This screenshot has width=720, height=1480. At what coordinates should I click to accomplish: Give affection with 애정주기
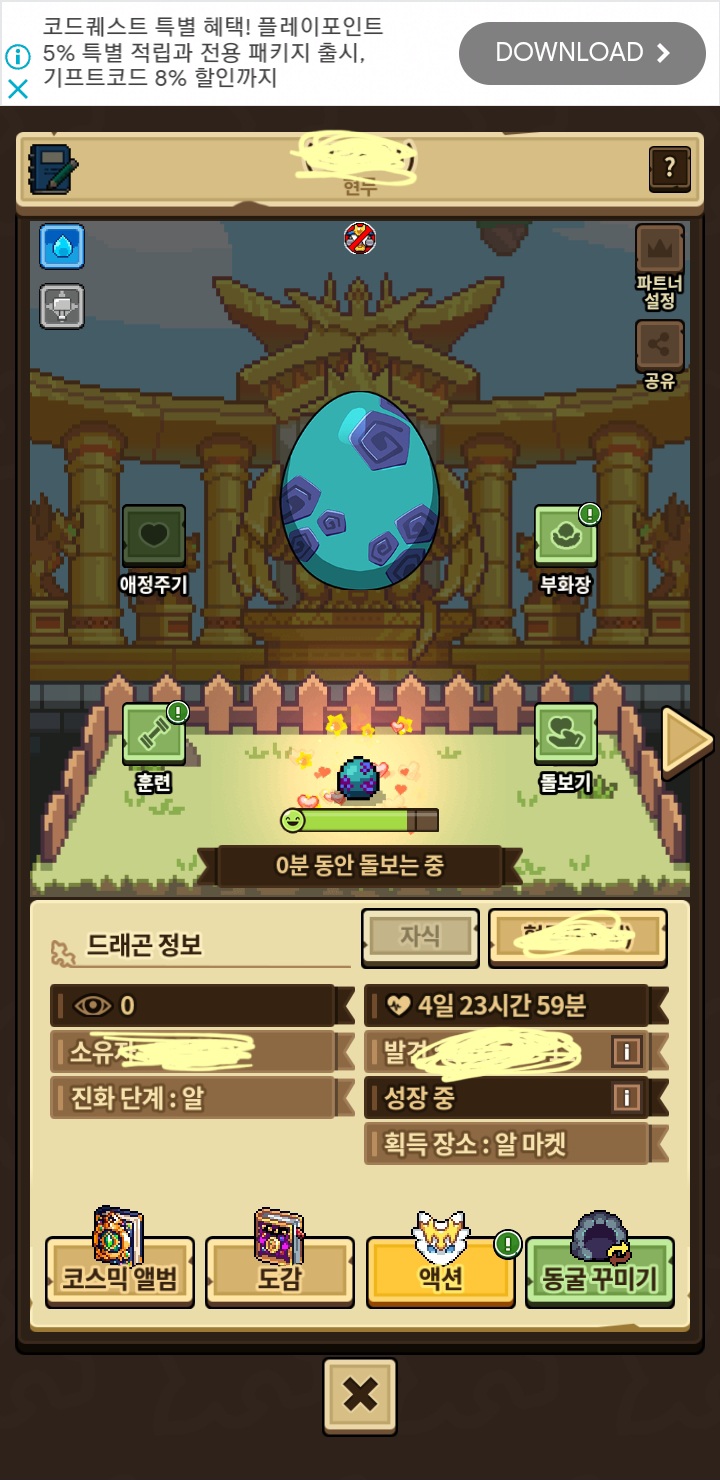(154, 536)
